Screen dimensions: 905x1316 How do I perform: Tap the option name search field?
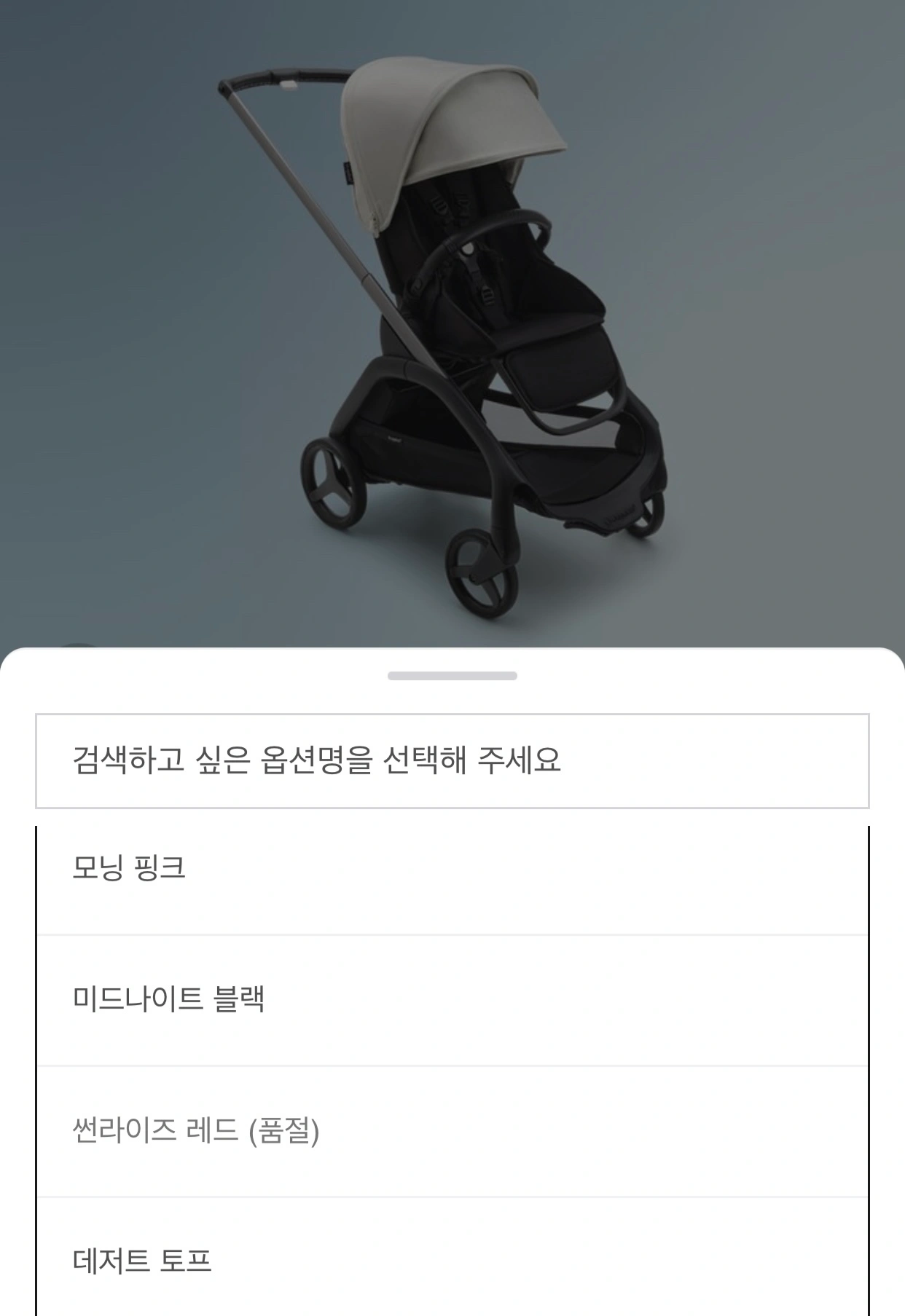point(452,760)
